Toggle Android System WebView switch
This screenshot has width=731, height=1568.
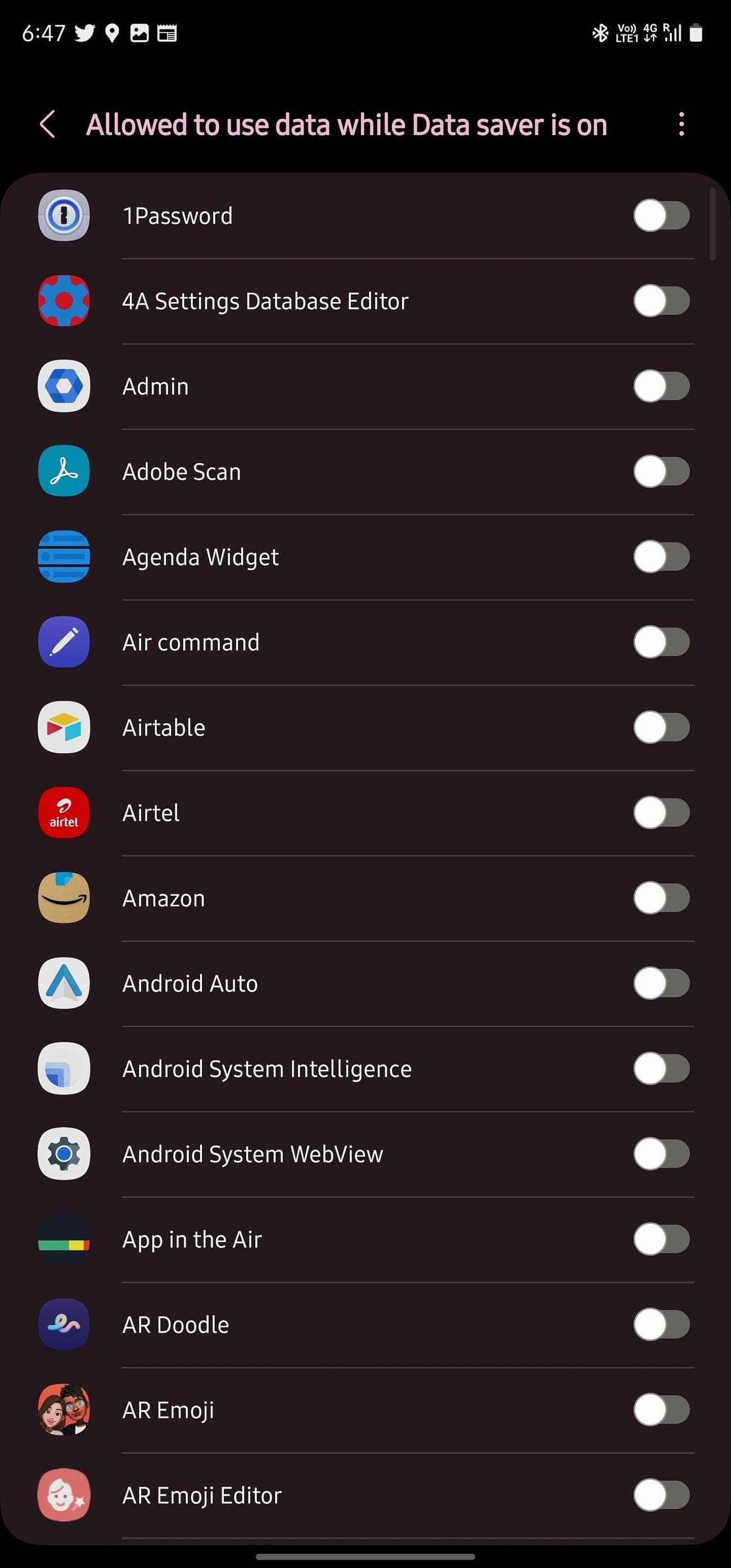[x=661, y=1153]
